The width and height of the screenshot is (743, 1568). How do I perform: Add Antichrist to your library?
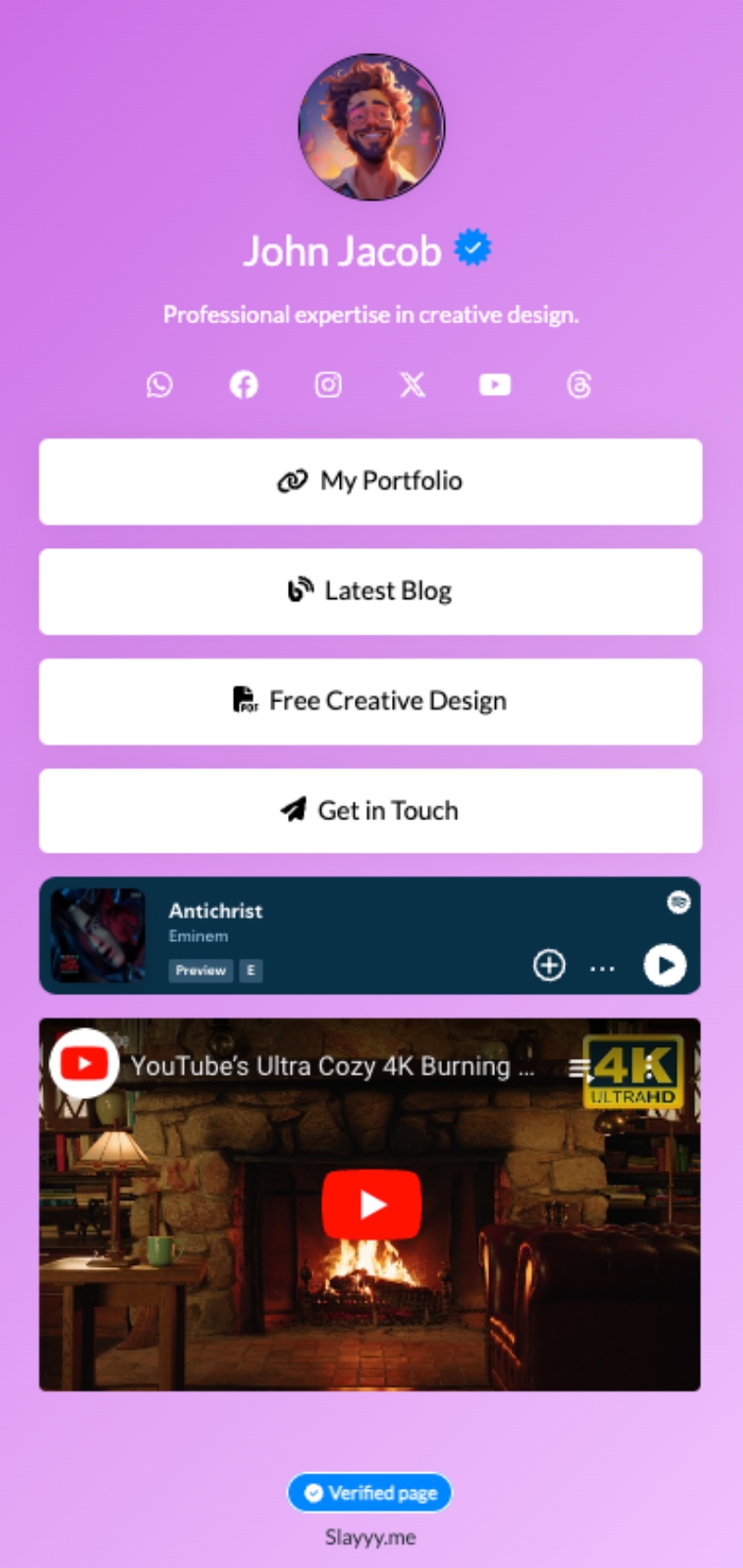[x=549, y=965]
